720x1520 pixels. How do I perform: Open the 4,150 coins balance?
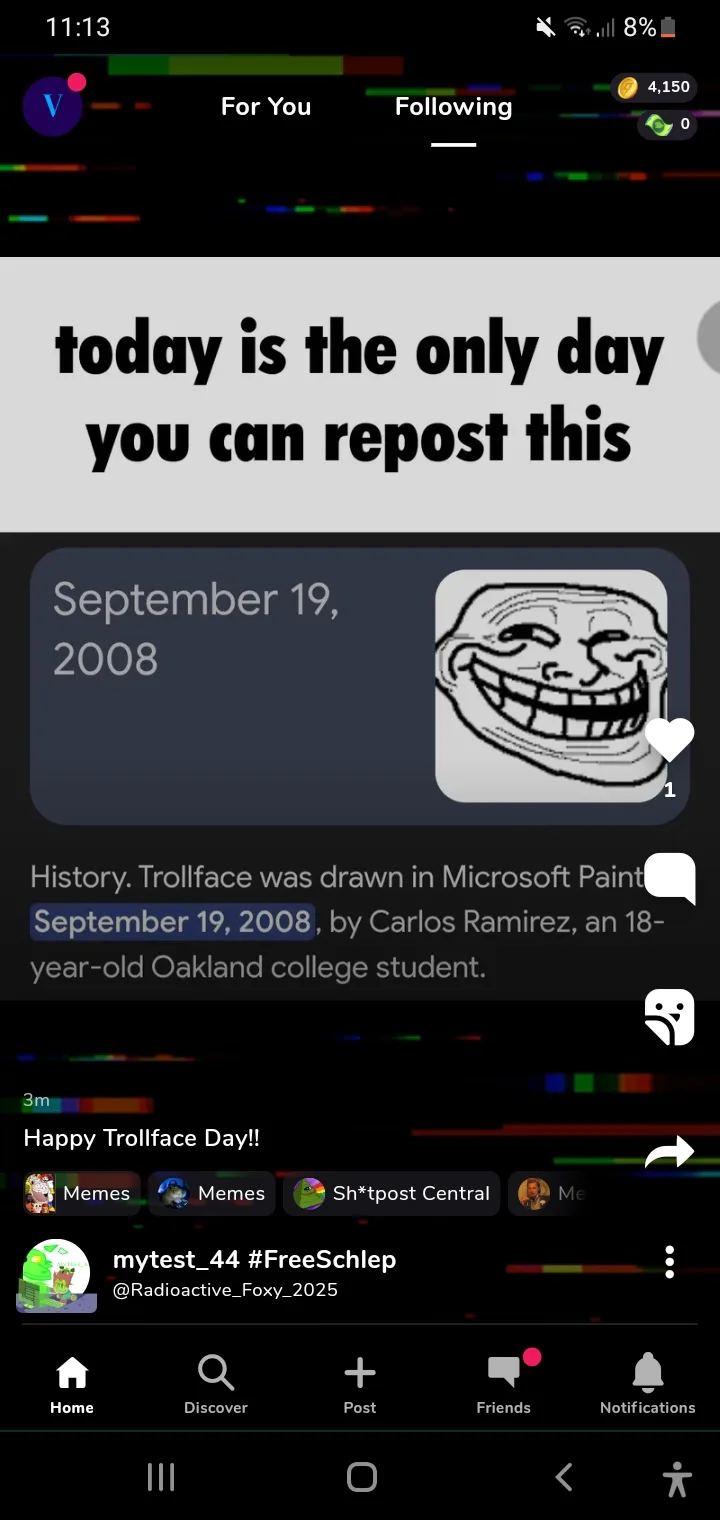654,88
